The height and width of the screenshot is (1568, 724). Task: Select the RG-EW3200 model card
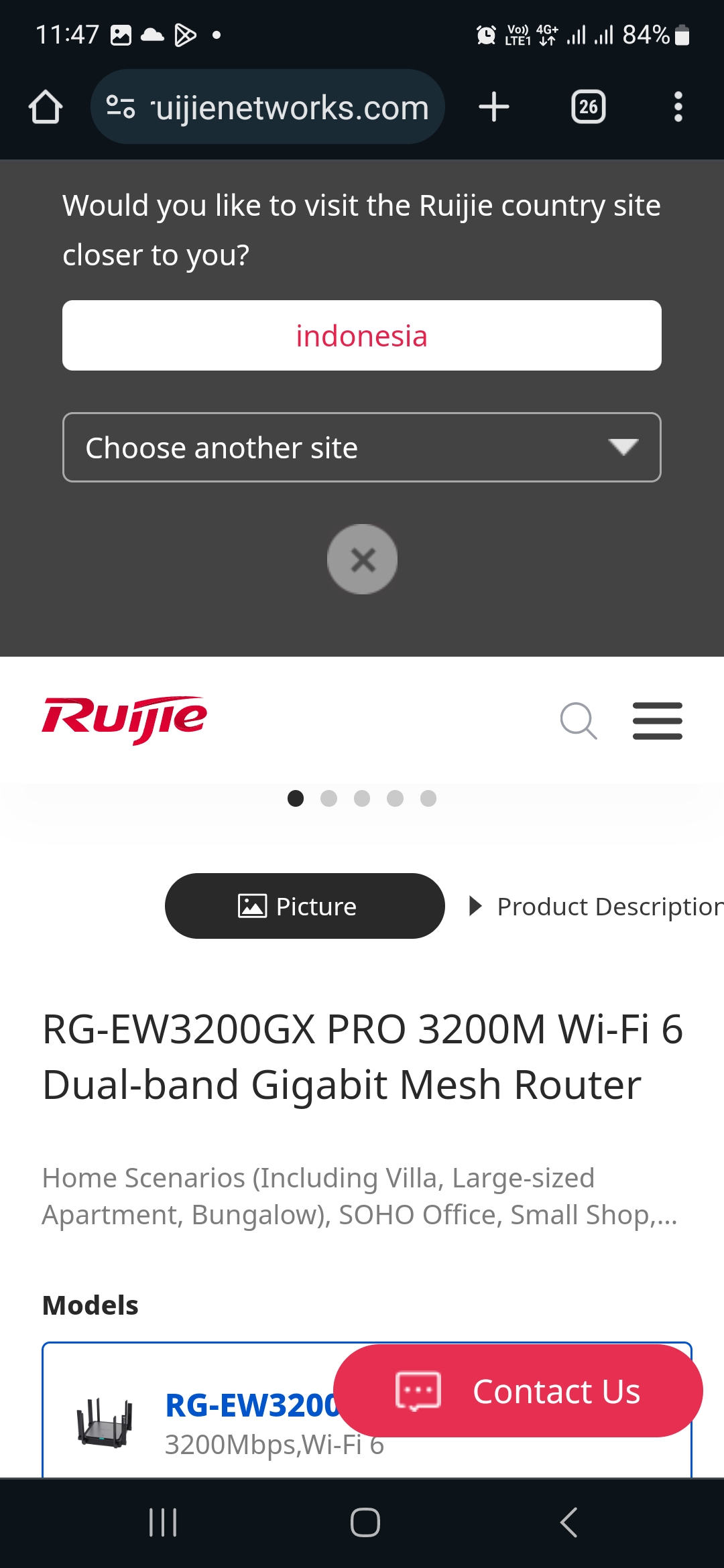(x=201, y=1421)
